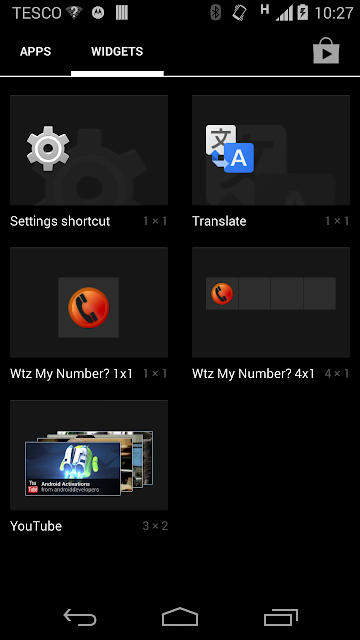Tap the YouTube widget tile

point(89,455)
